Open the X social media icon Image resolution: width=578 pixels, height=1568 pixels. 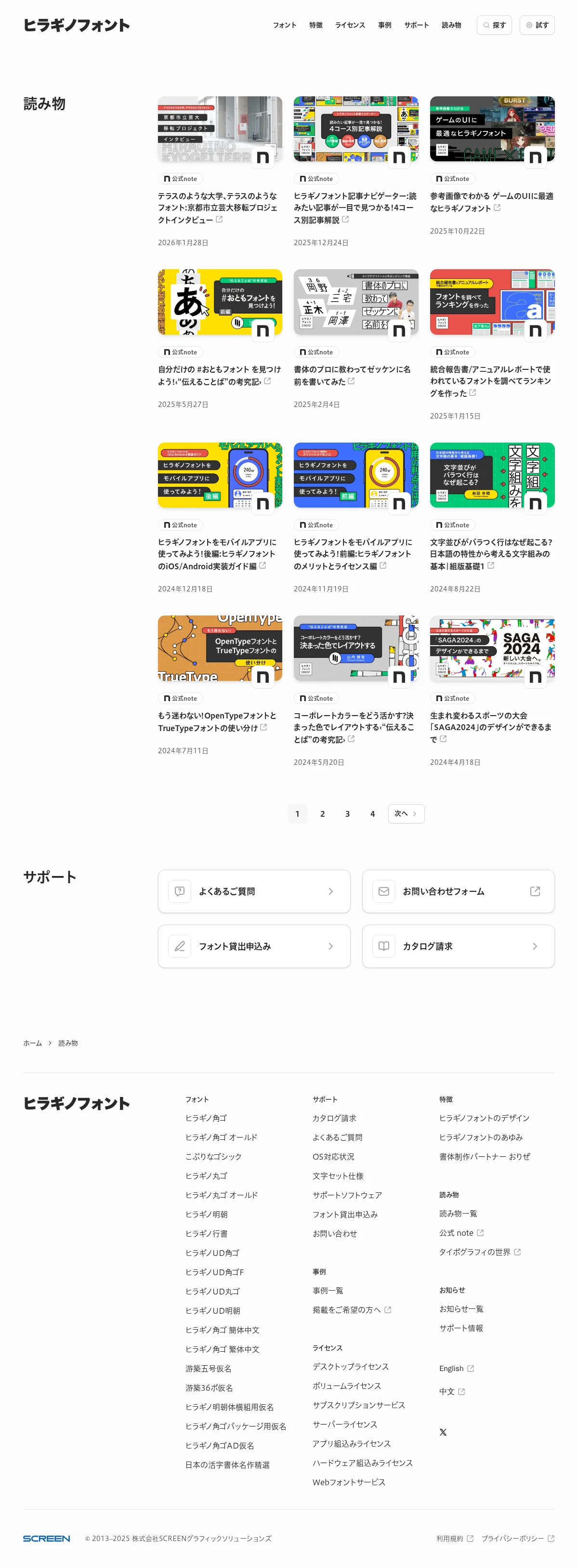[443, 1432]
